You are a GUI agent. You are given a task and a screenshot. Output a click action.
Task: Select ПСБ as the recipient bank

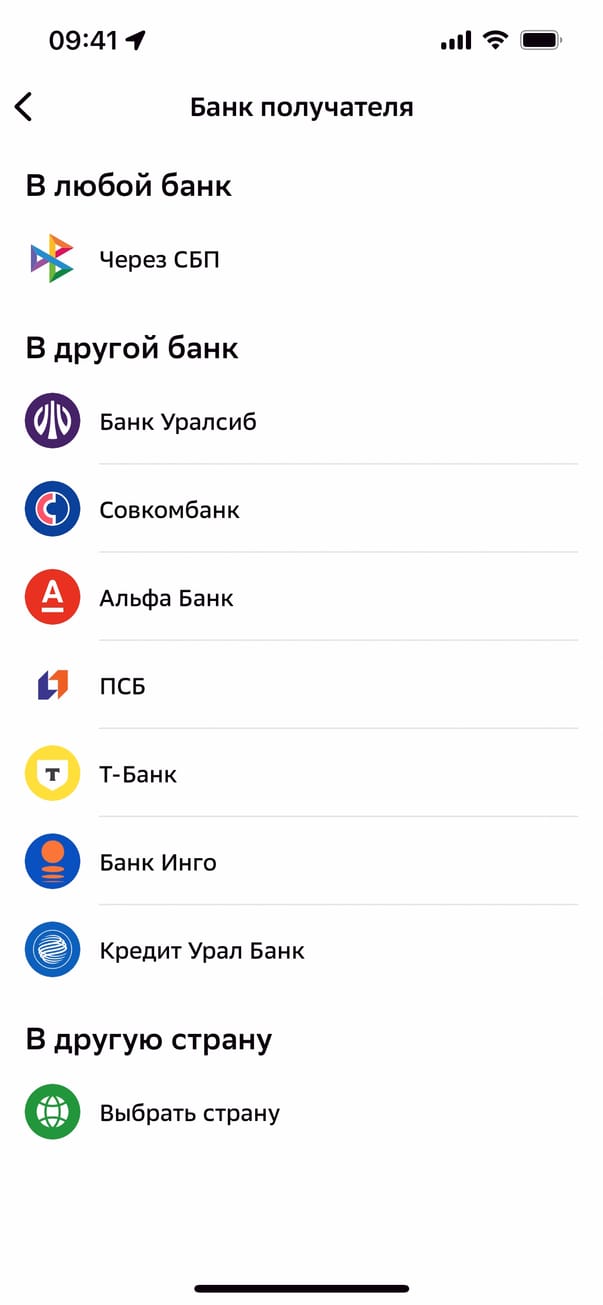click(x=122, y=686)
